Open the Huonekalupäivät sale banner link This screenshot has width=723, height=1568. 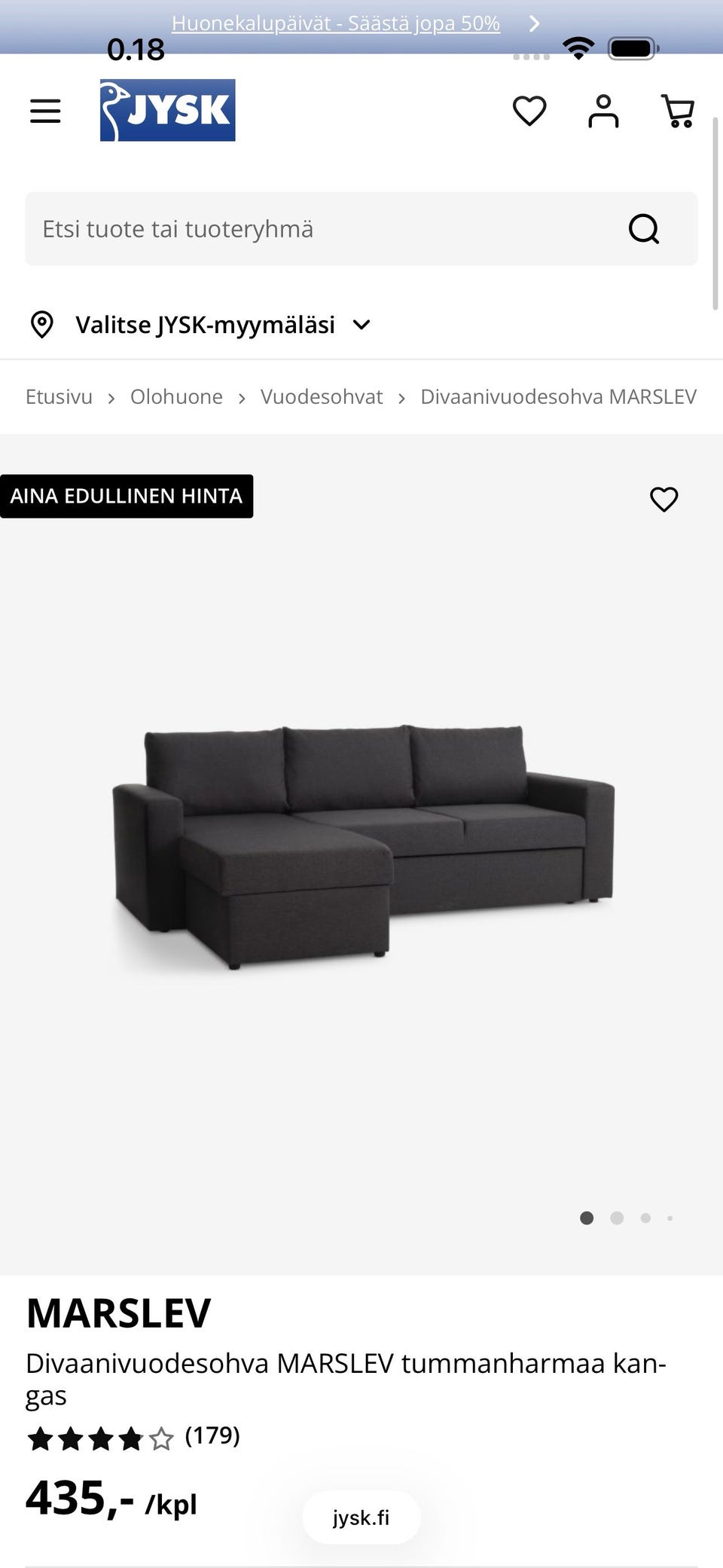click(x=336, y=24)
